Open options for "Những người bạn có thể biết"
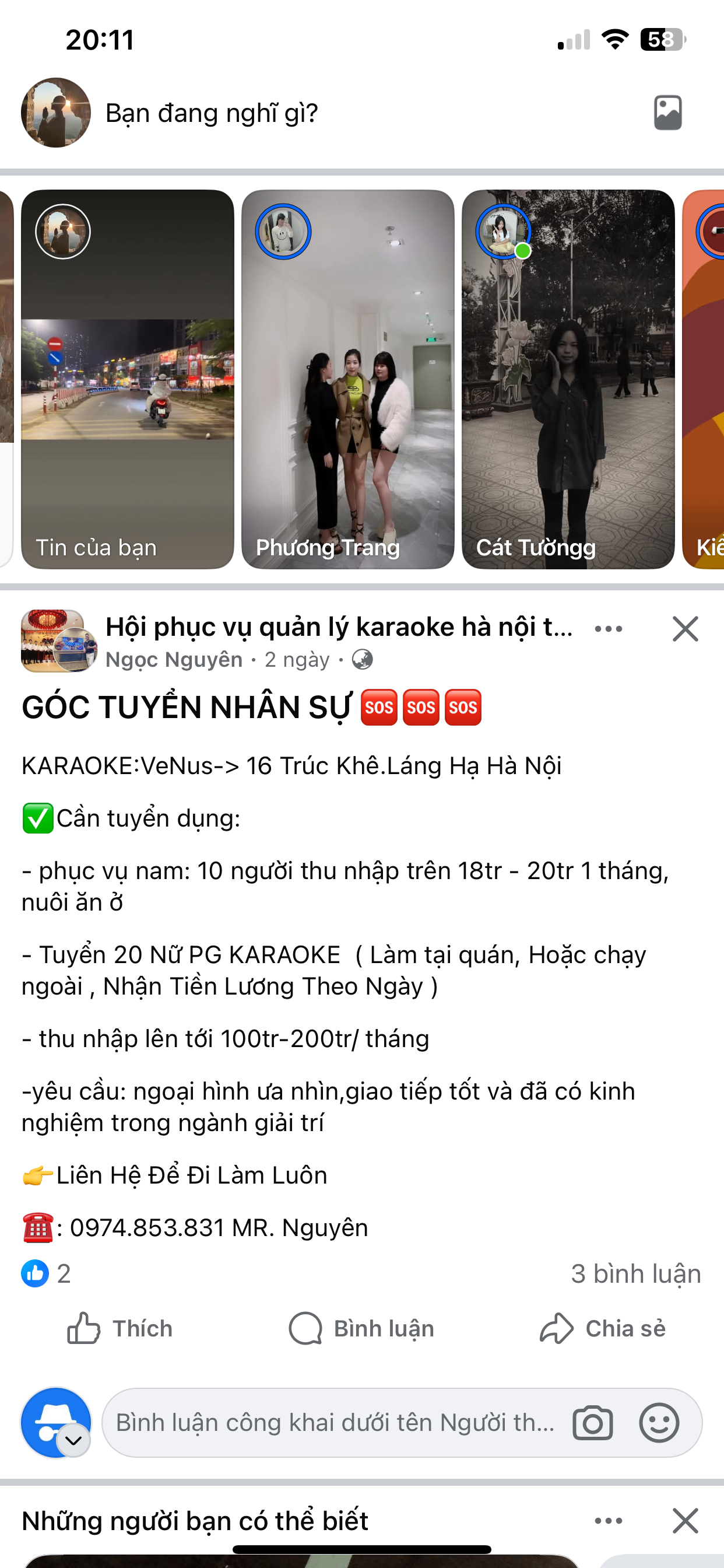 [x=609, y=1521]
